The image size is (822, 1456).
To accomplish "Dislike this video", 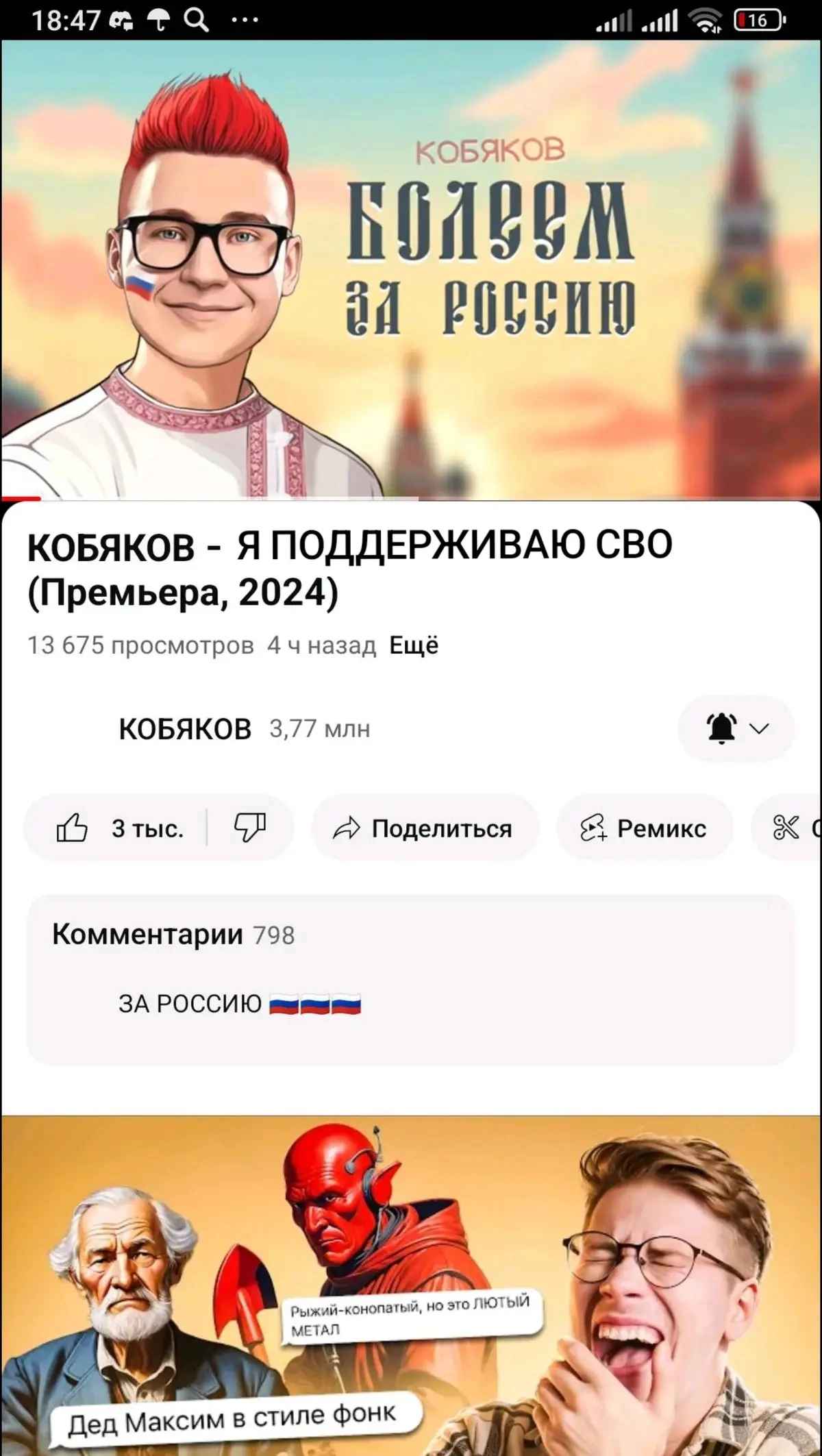I will [x=250, y=828].
